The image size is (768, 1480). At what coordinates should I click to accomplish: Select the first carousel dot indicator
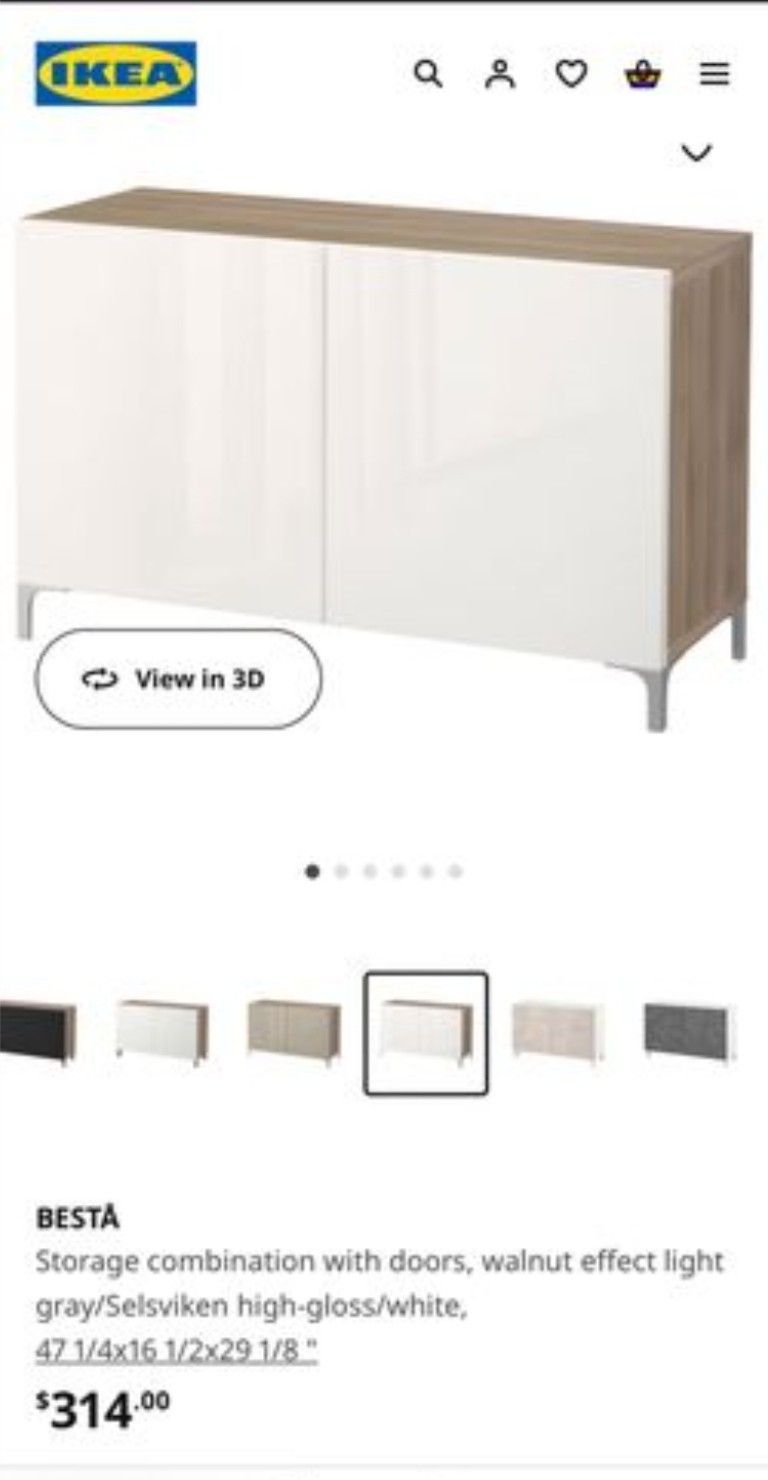tap(311, 872)
